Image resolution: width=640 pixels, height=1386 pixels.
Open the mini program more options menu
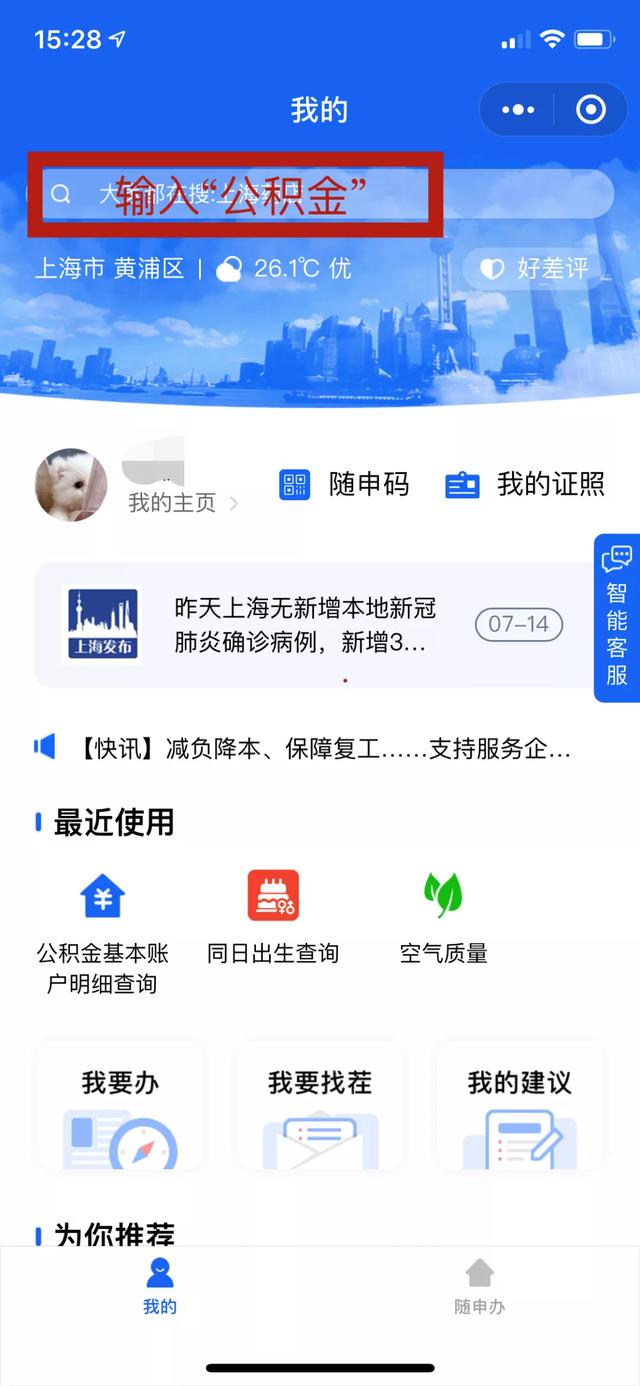(518, 110)
